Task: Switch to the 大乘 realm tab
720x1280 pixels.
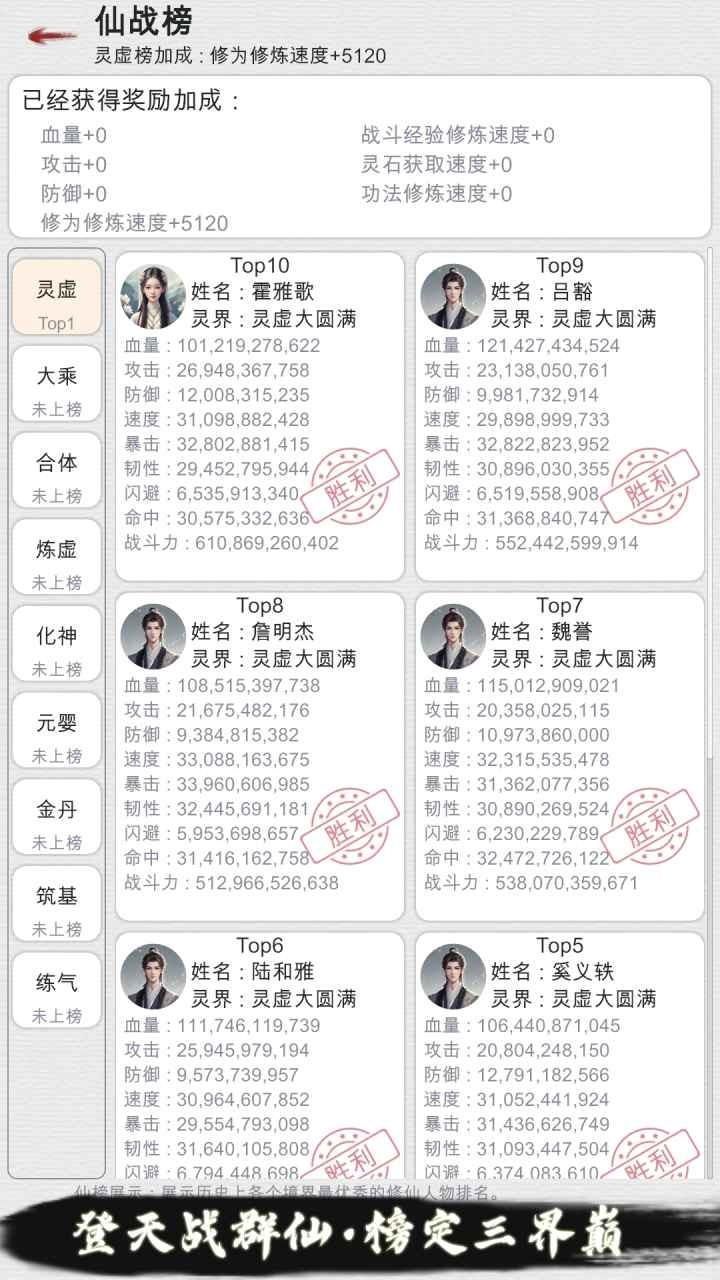Action: pos(57,385)
